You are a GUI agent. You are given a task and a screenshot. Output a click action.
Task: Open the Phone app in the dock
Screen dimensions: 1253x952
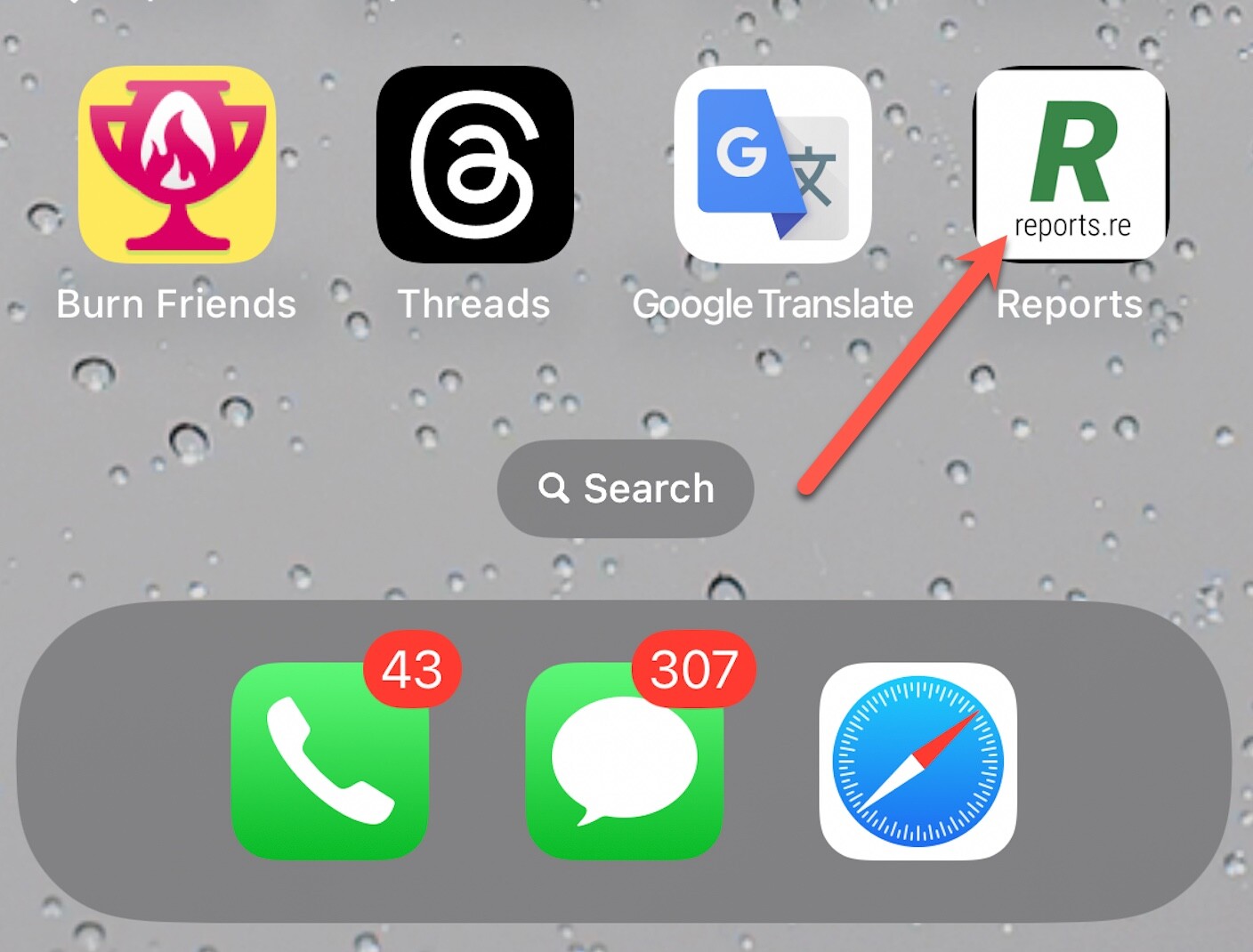point(329,761)
